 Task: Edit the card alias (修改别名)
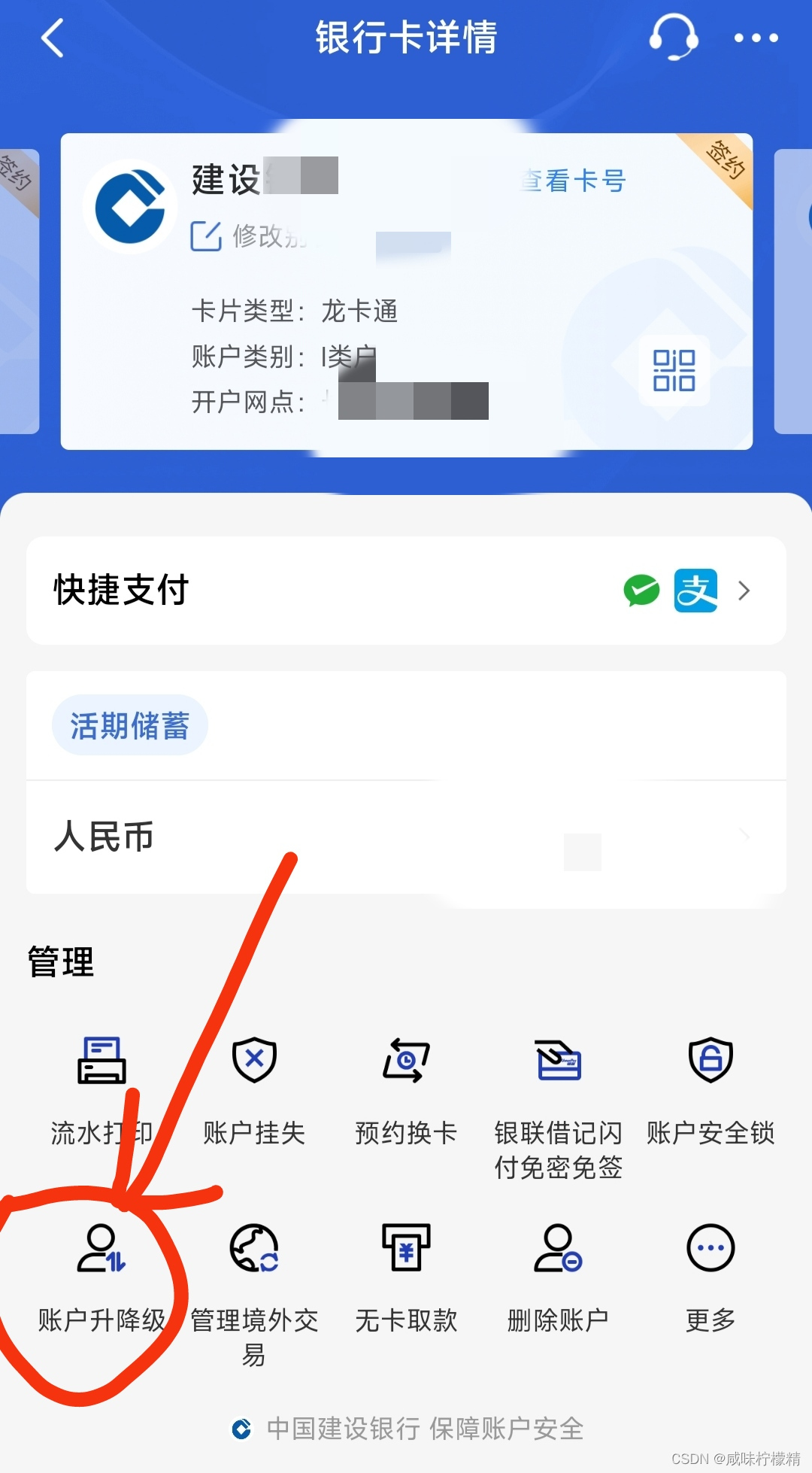click(248, 236)
